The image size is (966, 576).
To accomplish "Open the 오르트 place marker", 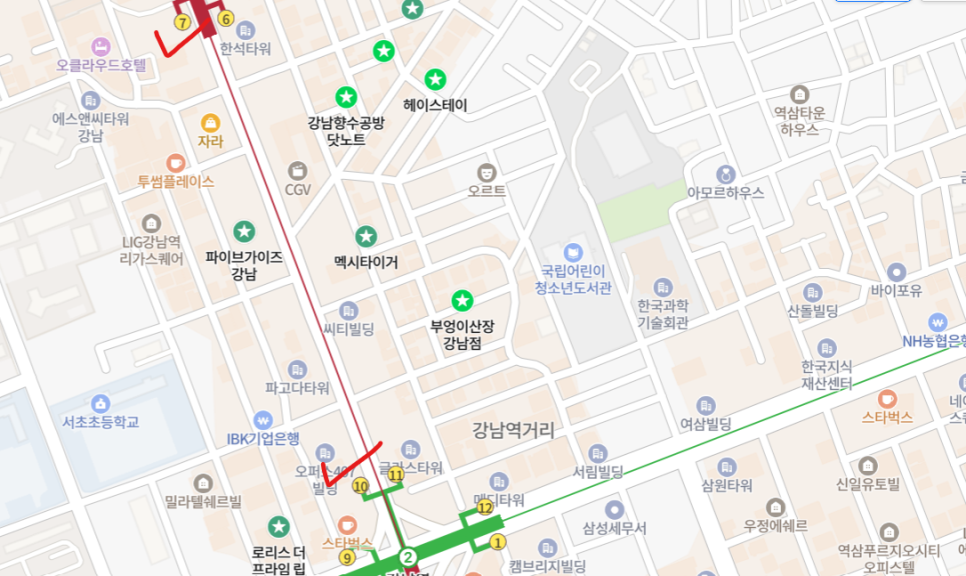I will pyautogui.click(x=487, y=172).
